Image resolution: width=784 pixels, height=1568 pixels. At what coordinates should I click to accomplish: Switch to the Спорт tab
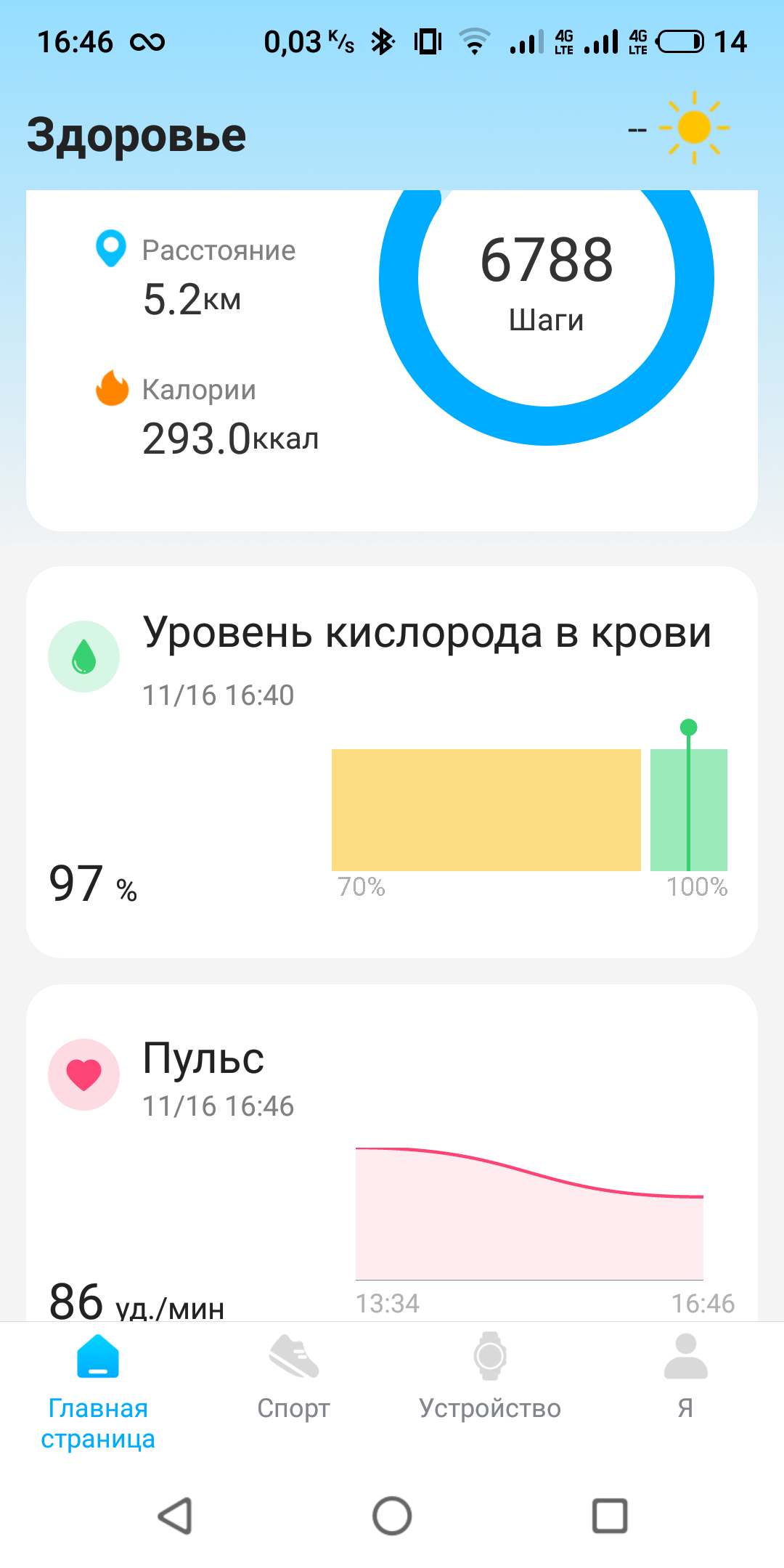(x=294, y=1377)
